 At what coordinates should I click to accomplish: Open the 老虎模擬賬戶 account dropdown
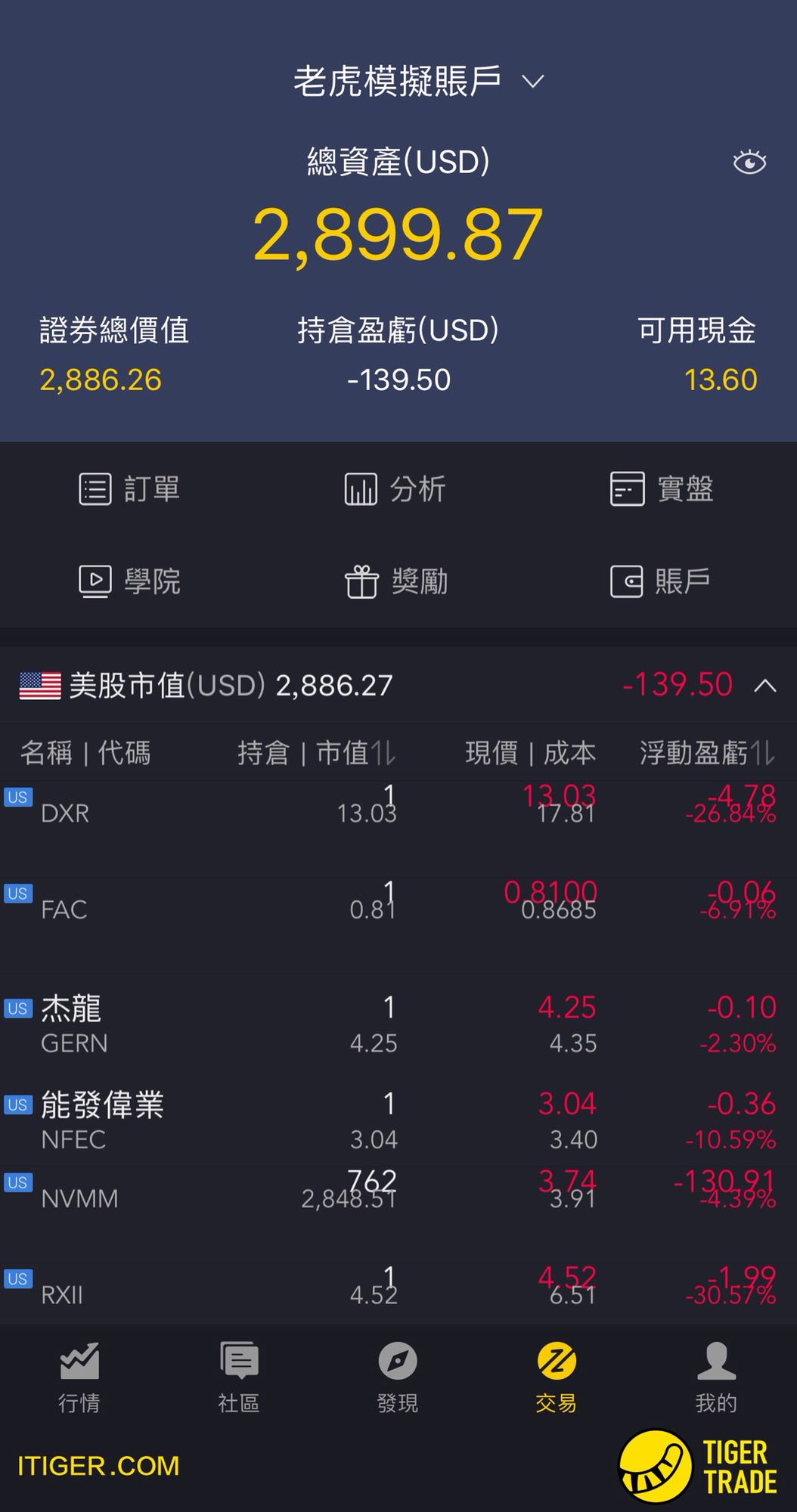click(x=418, y=81)
